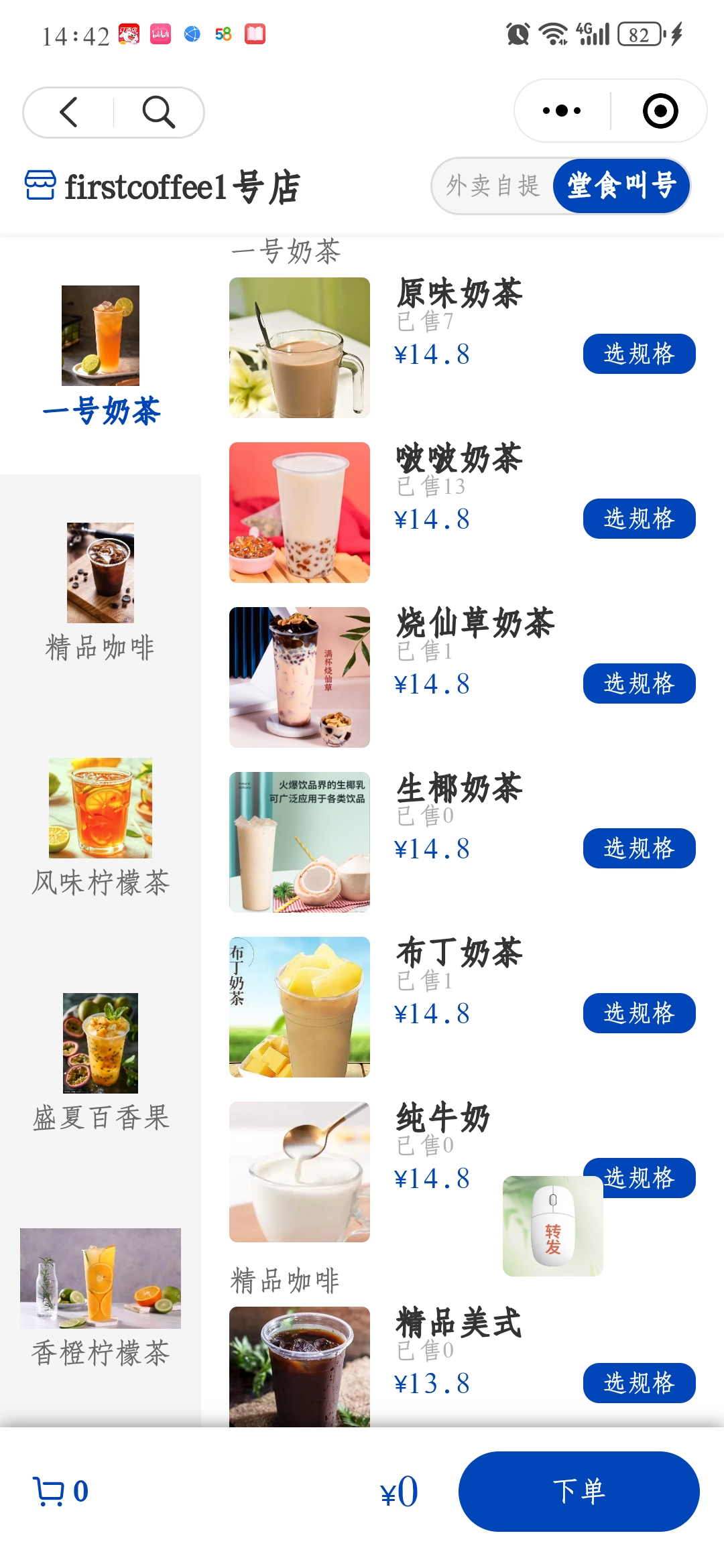Open 选规格 options for 原味奶茶
The image size is (724, 1568).
pyautogui.click(x=638, y=354)
